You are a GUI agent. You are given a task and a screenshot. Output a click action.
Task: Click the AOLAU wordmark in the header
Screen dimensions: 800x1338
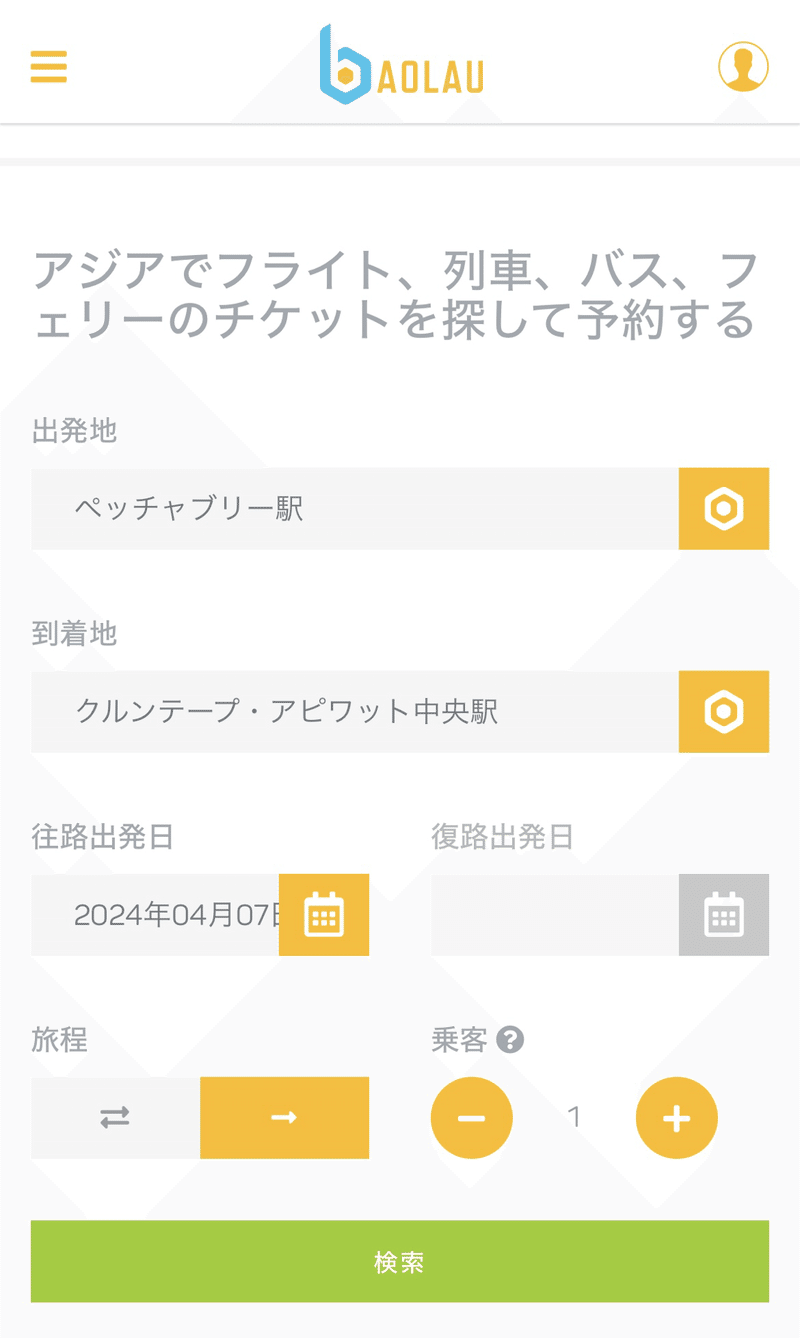pyautogui.click(x=430, y=70)
